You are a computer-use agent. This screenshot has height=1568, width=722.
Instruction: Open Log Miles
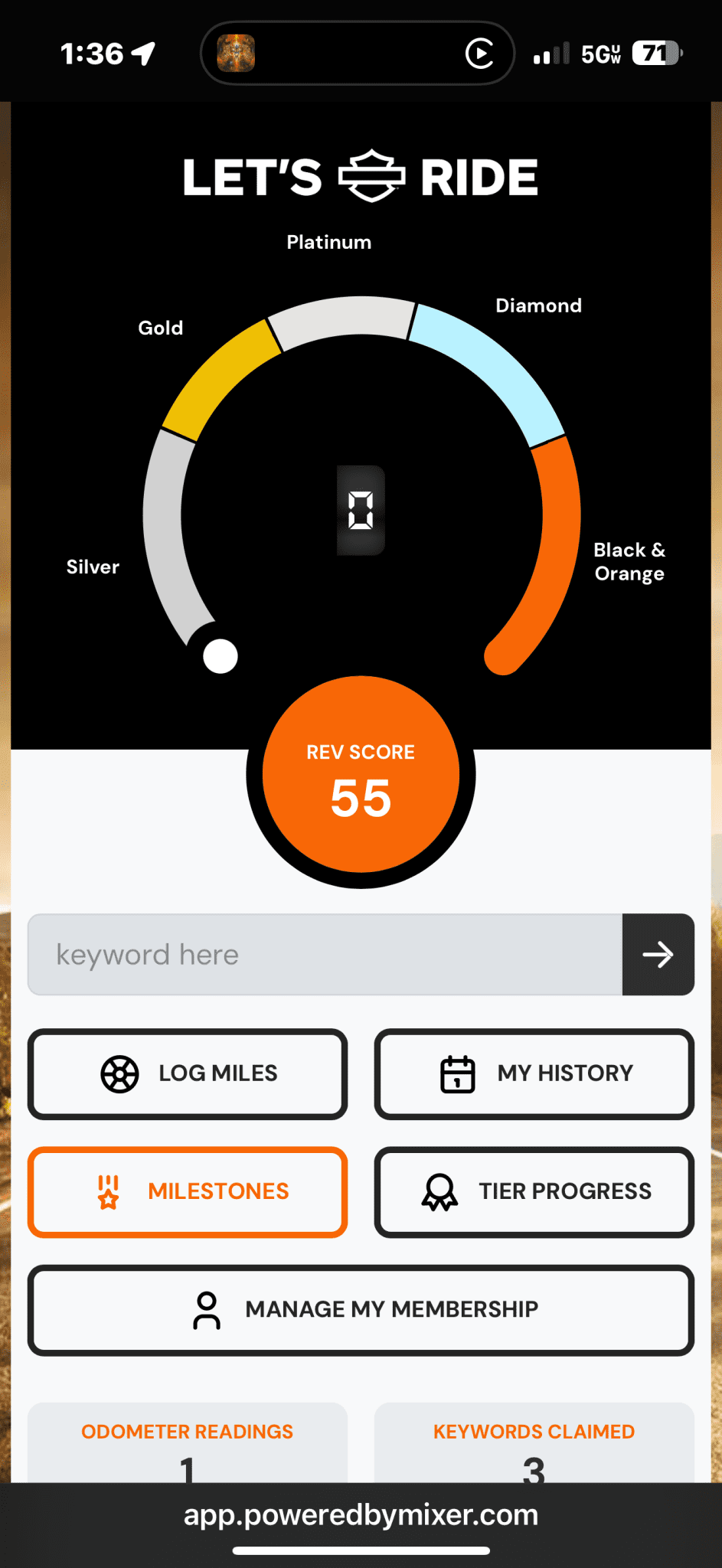pos(188,1073)
